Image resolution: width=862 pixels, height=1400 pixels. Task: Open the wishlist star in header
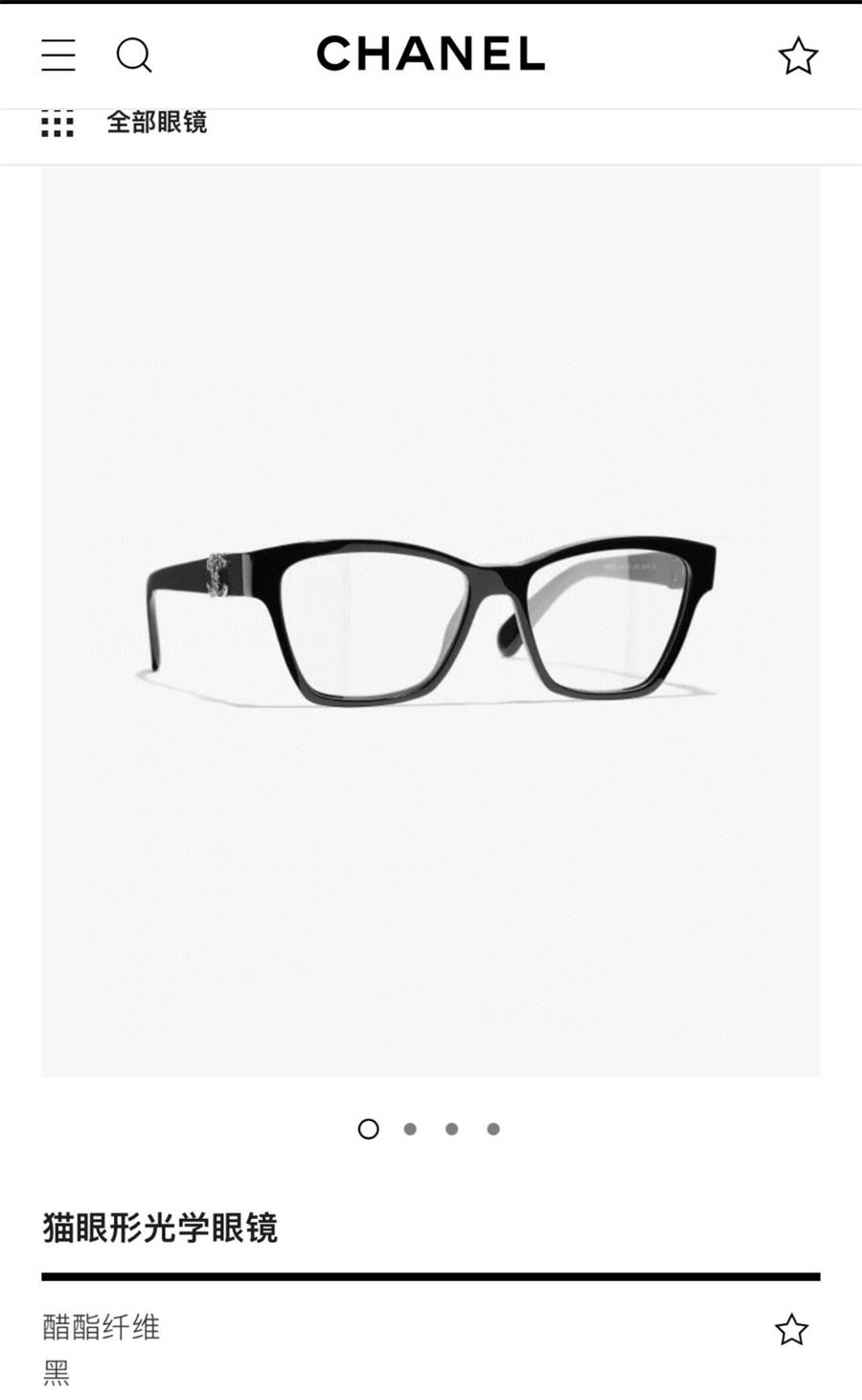798,56
